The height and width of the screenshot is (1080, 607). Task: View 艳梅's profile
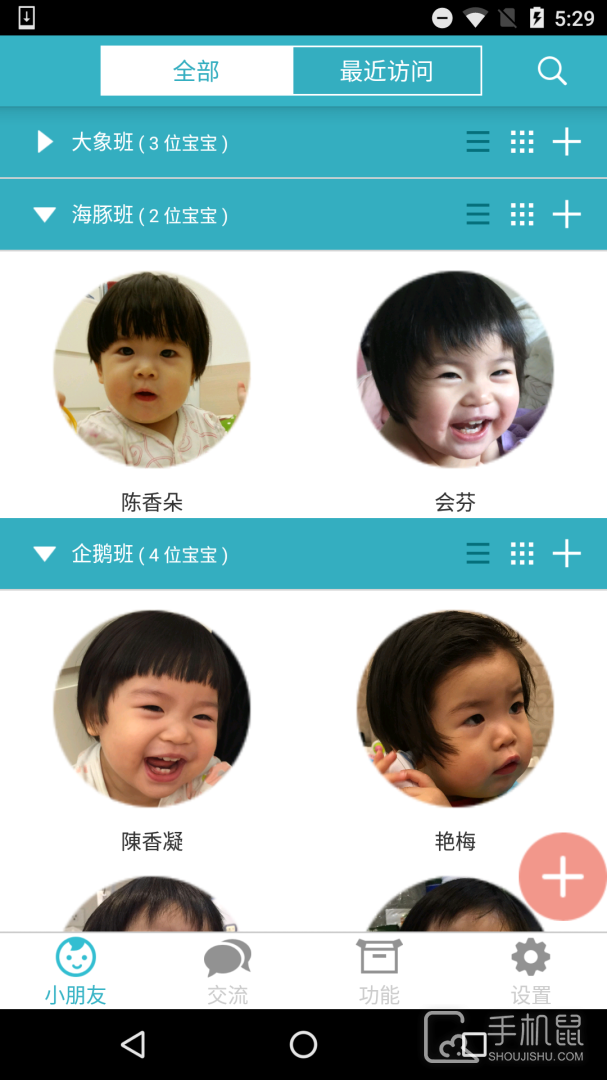pos(455,709)
